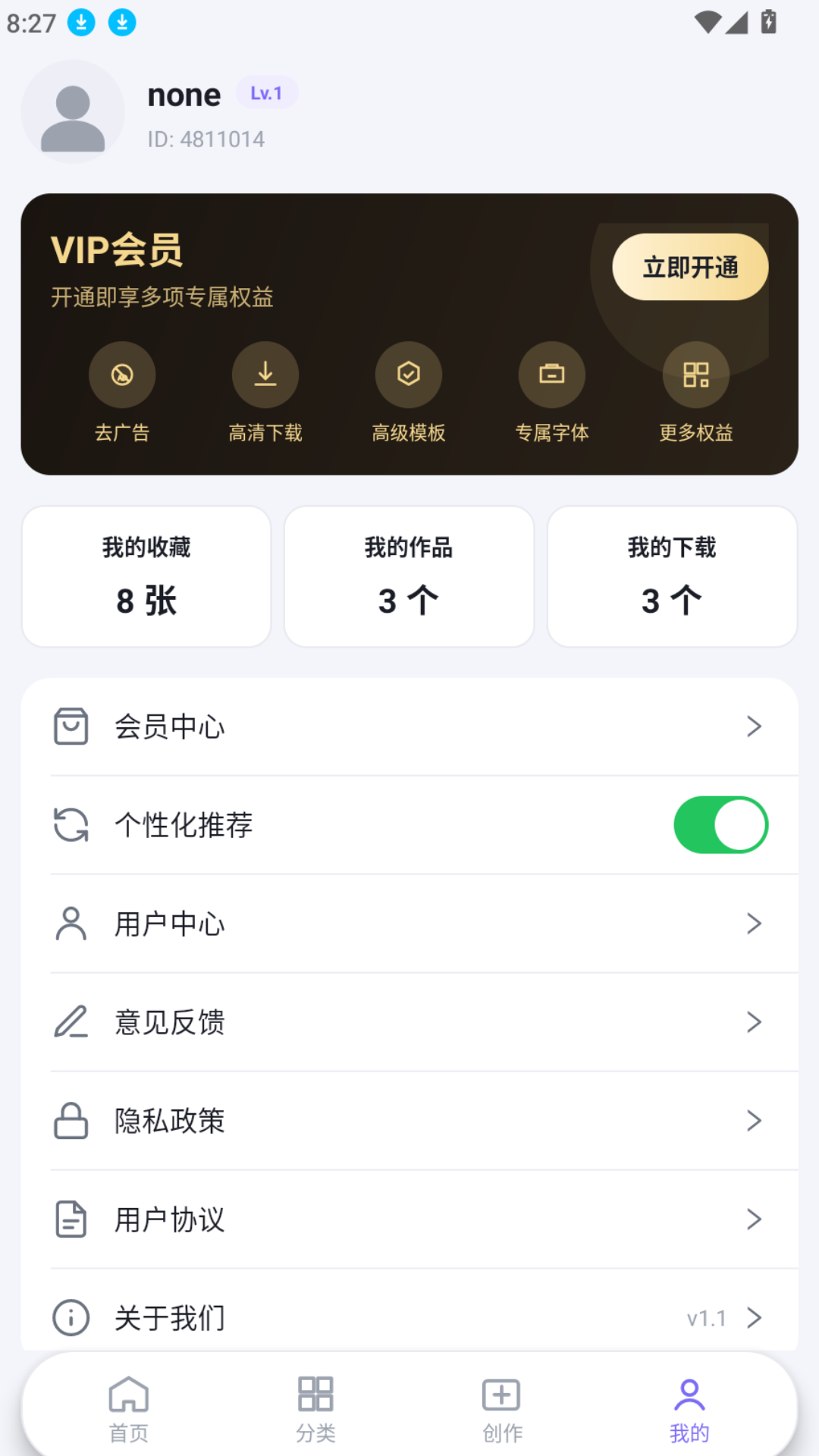
Task: Open 意见反馈 to send feedback
Action: (409, 1022)
